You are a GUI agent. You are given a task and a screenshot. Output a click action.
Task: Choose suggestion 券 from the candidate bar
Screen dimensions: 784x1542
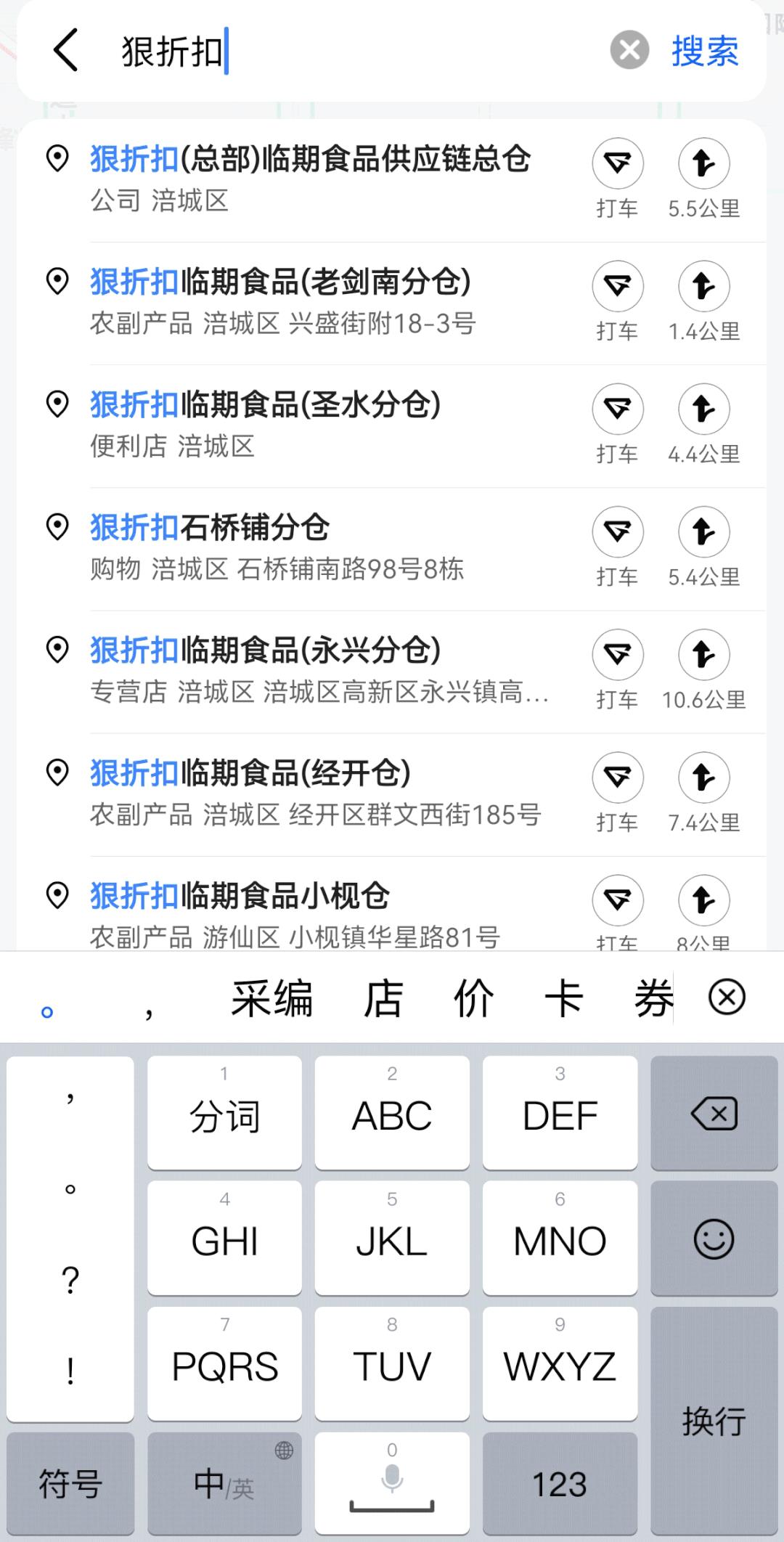(x=653, y=998)
